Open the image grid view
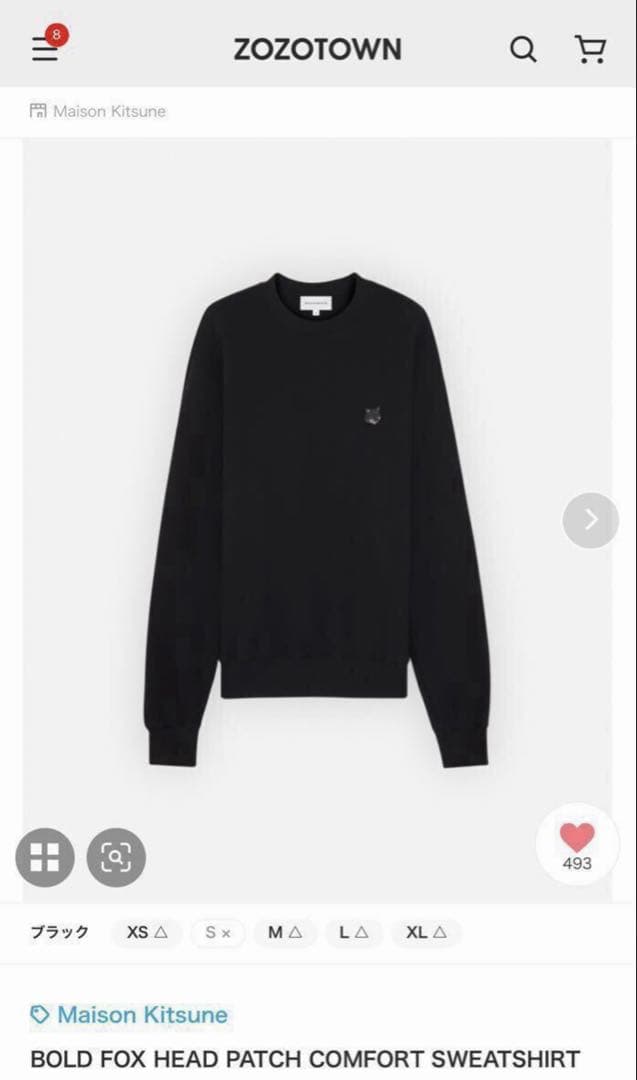Viewport: 637px width, 1080px height. [45, 857]
